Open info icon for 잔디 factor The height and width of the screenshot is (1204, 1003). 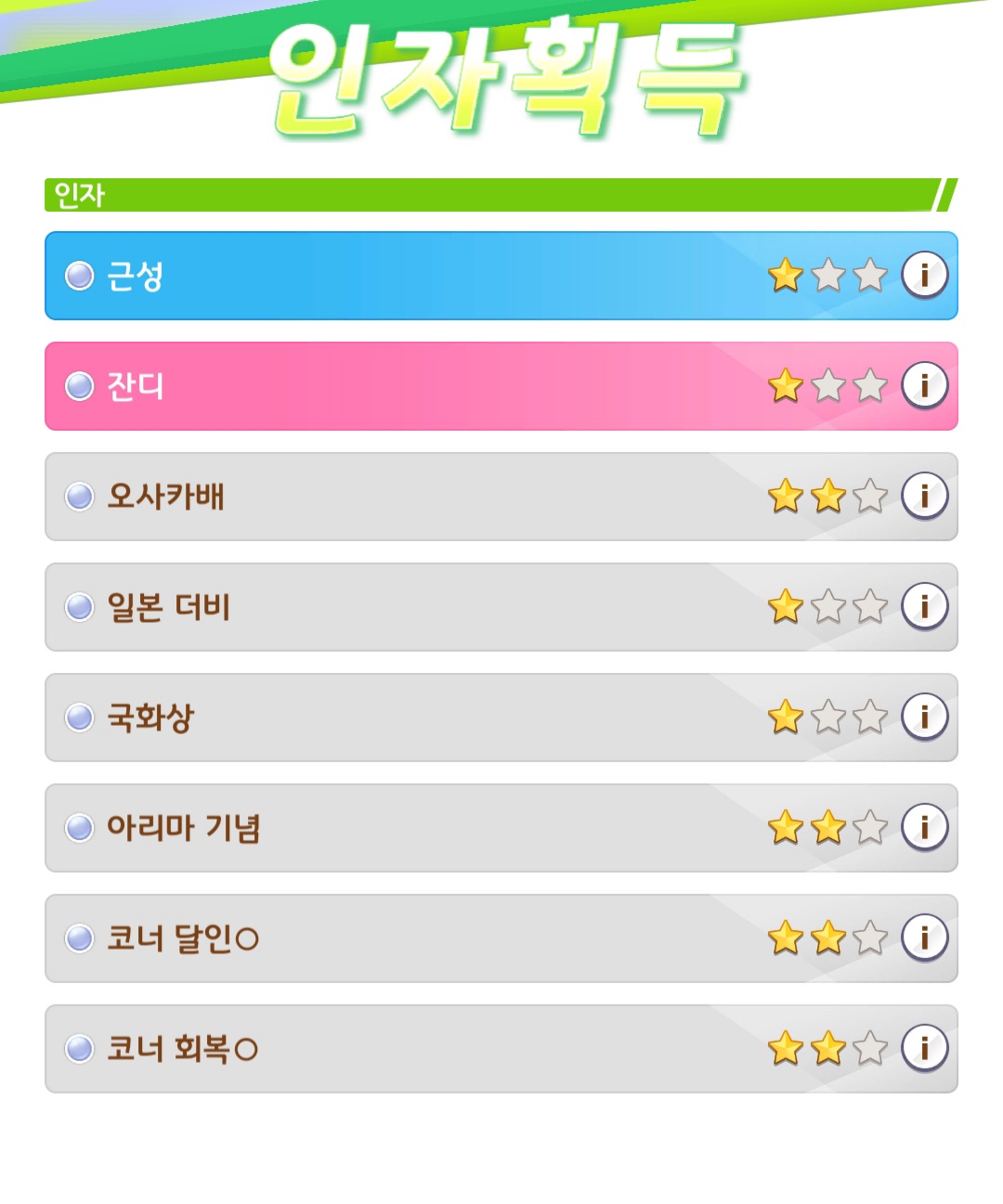(924, 385)
